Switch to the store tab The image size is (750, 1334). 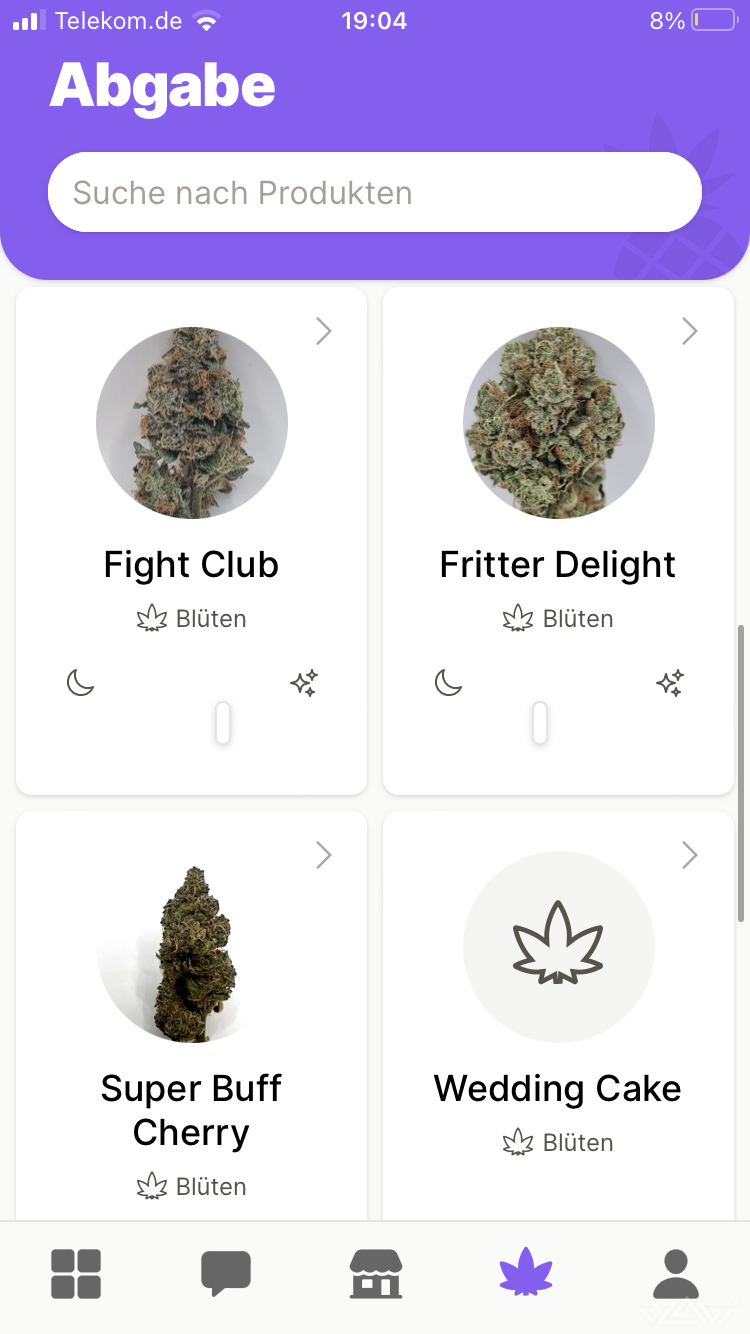coord(376,1274)
